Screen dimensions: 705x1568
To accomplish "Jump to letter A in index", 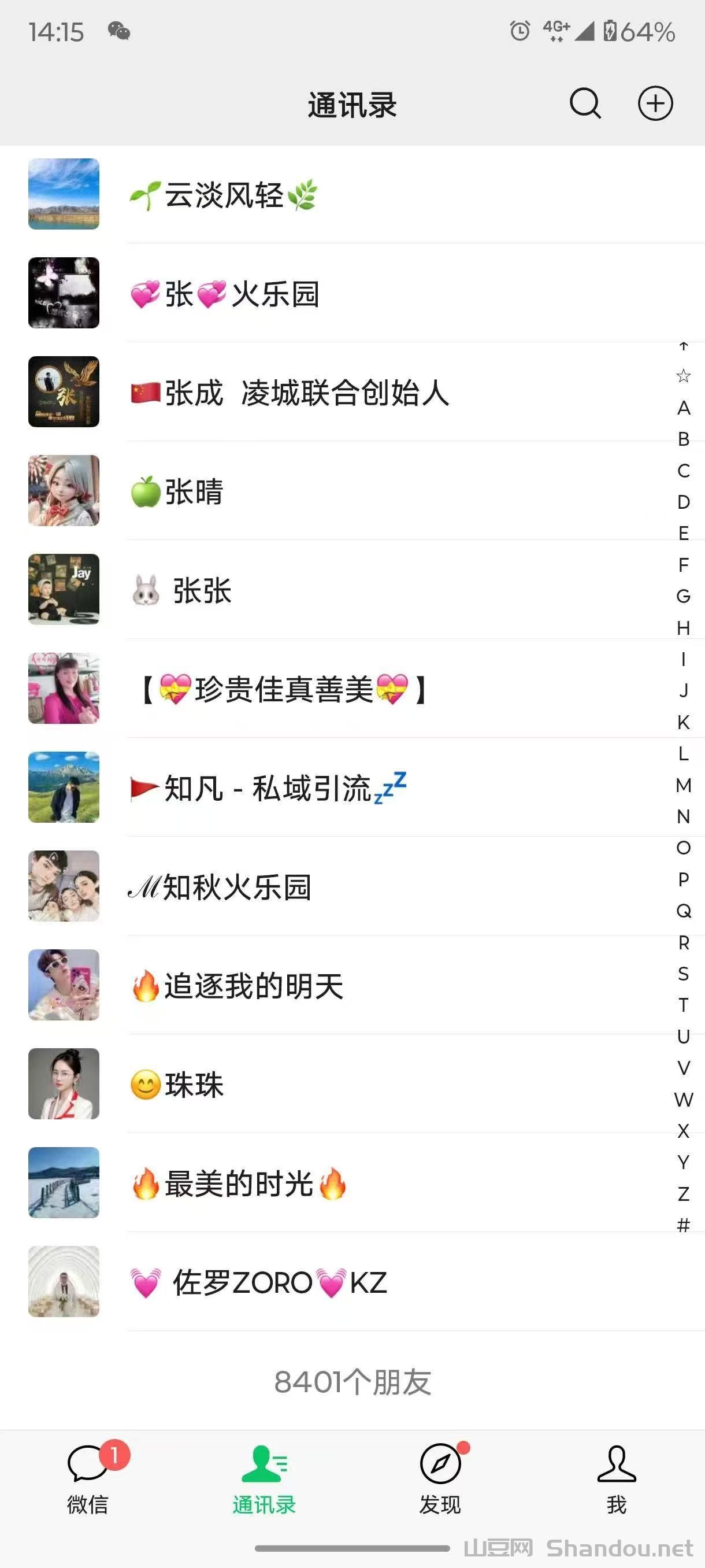I will (683, 408).
